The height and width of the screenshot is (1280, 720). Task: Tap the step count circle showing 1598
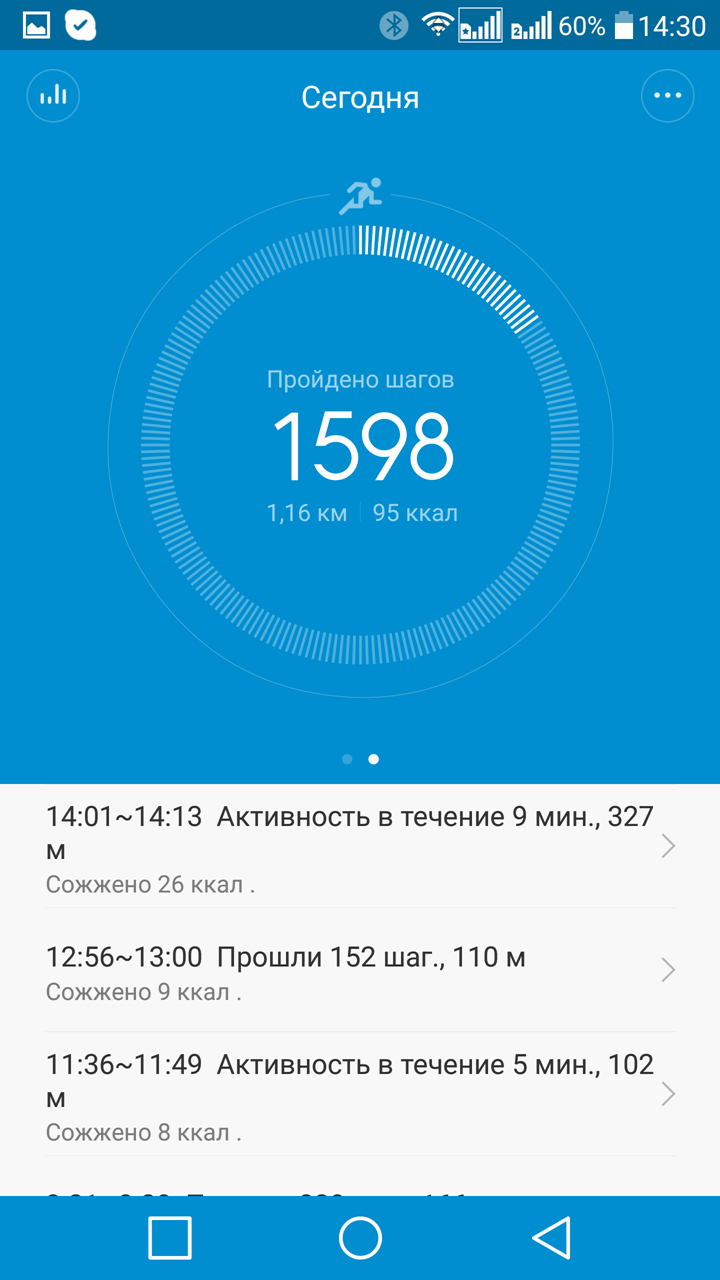point(360,448)
